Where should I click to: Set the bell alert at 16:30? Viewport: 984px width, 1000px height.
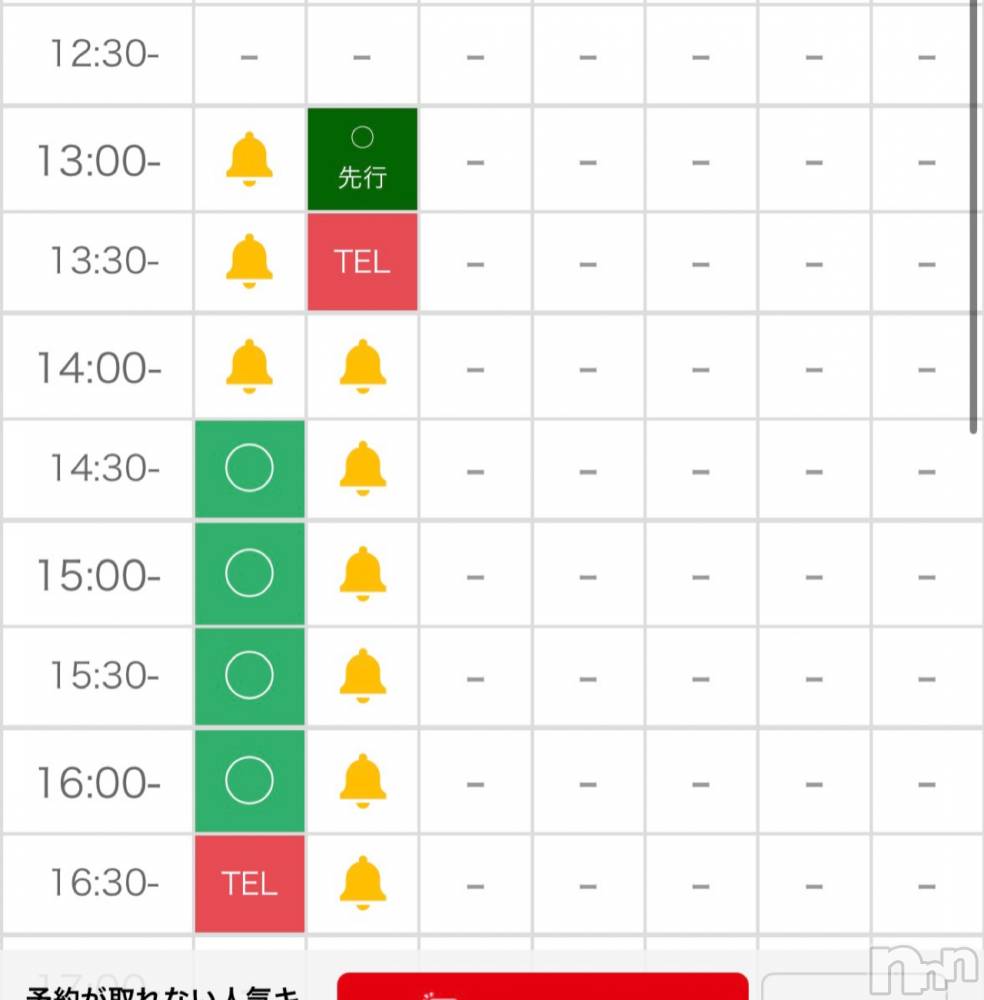click(x=362, y=884)
